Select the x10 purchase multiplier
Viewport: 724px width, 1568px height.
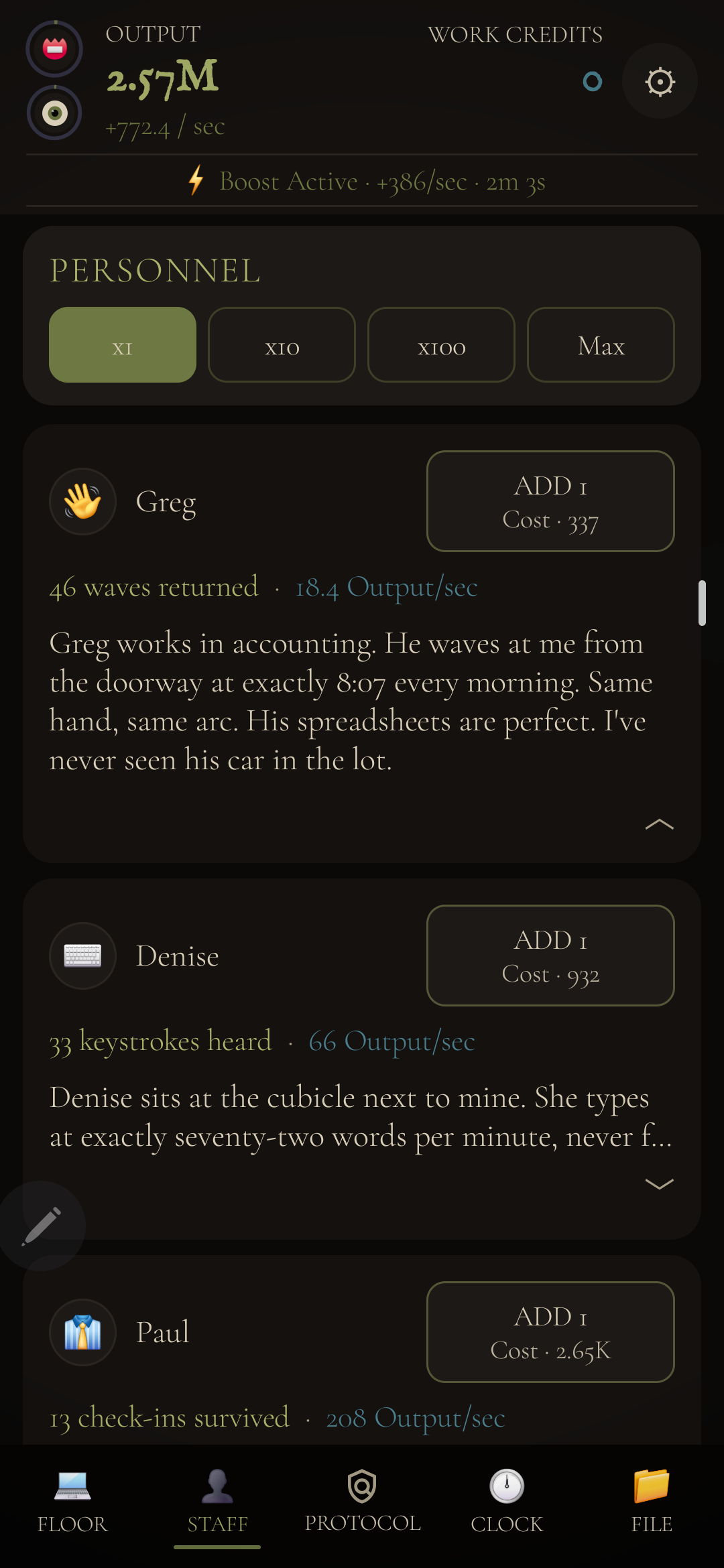(x=282, y=345)
